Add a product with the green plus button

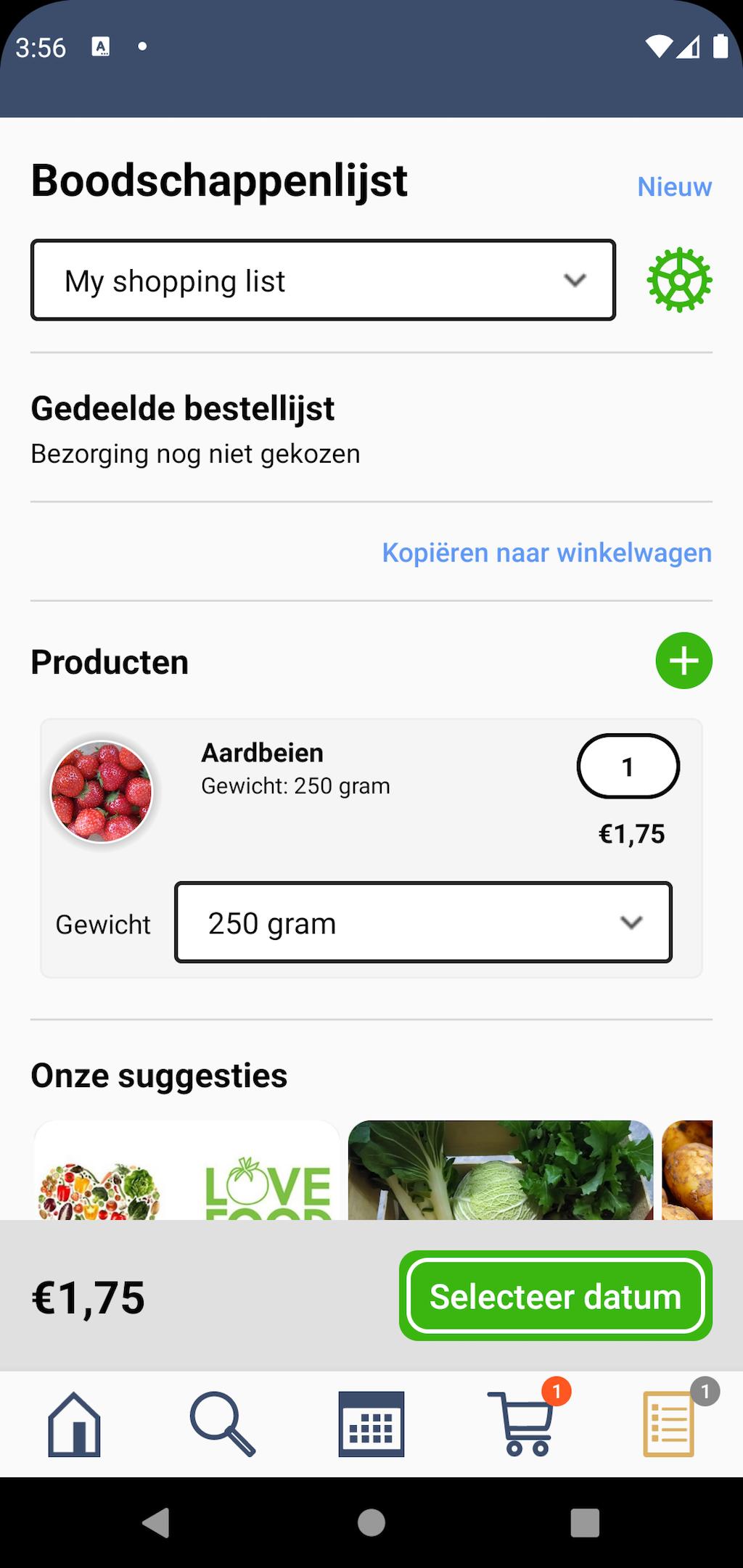[x=684, y=661]
